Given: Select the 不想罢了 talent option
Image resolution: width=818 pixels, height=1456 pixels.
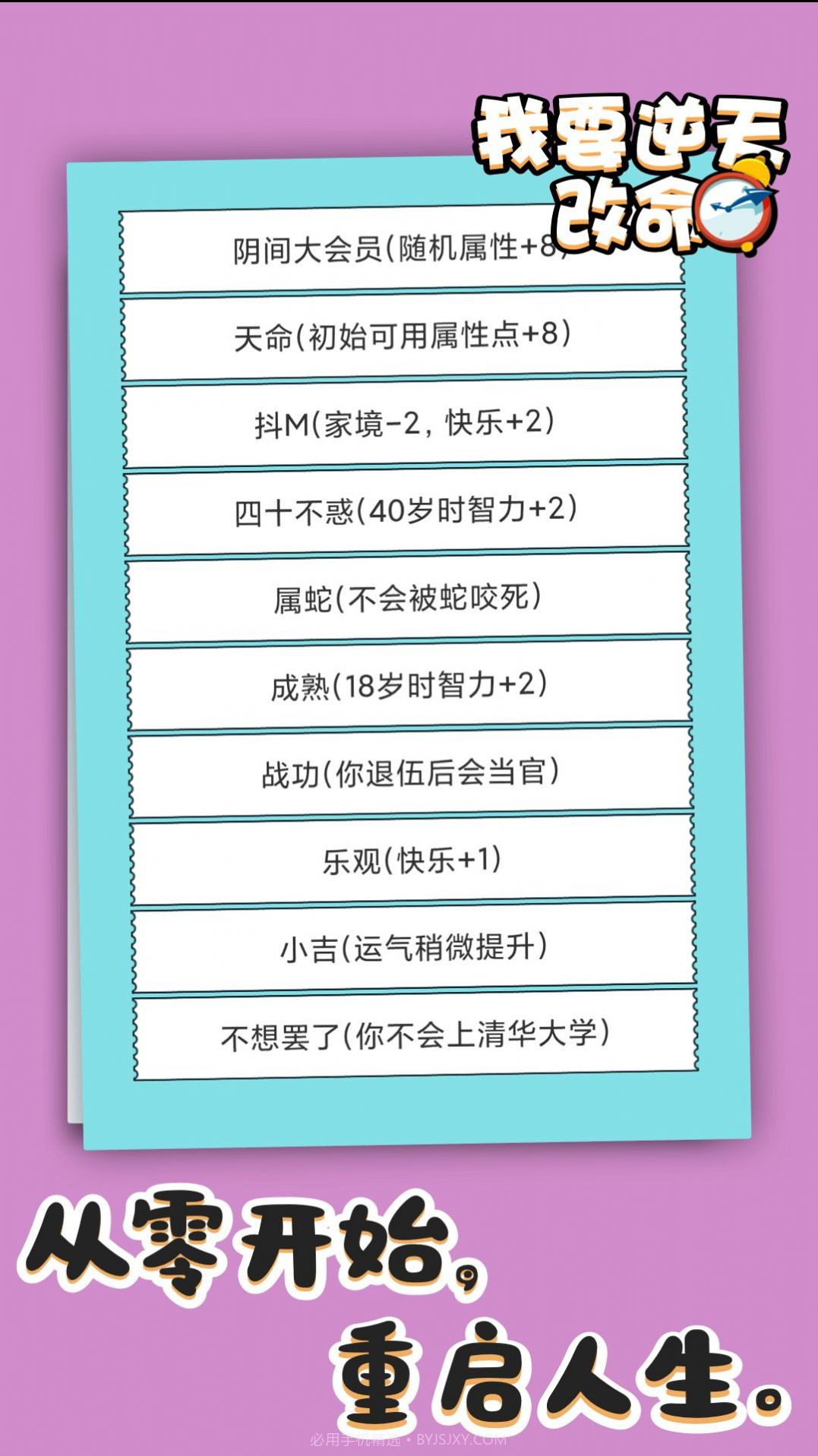Looking at the screenshot, I should 417,1031.
